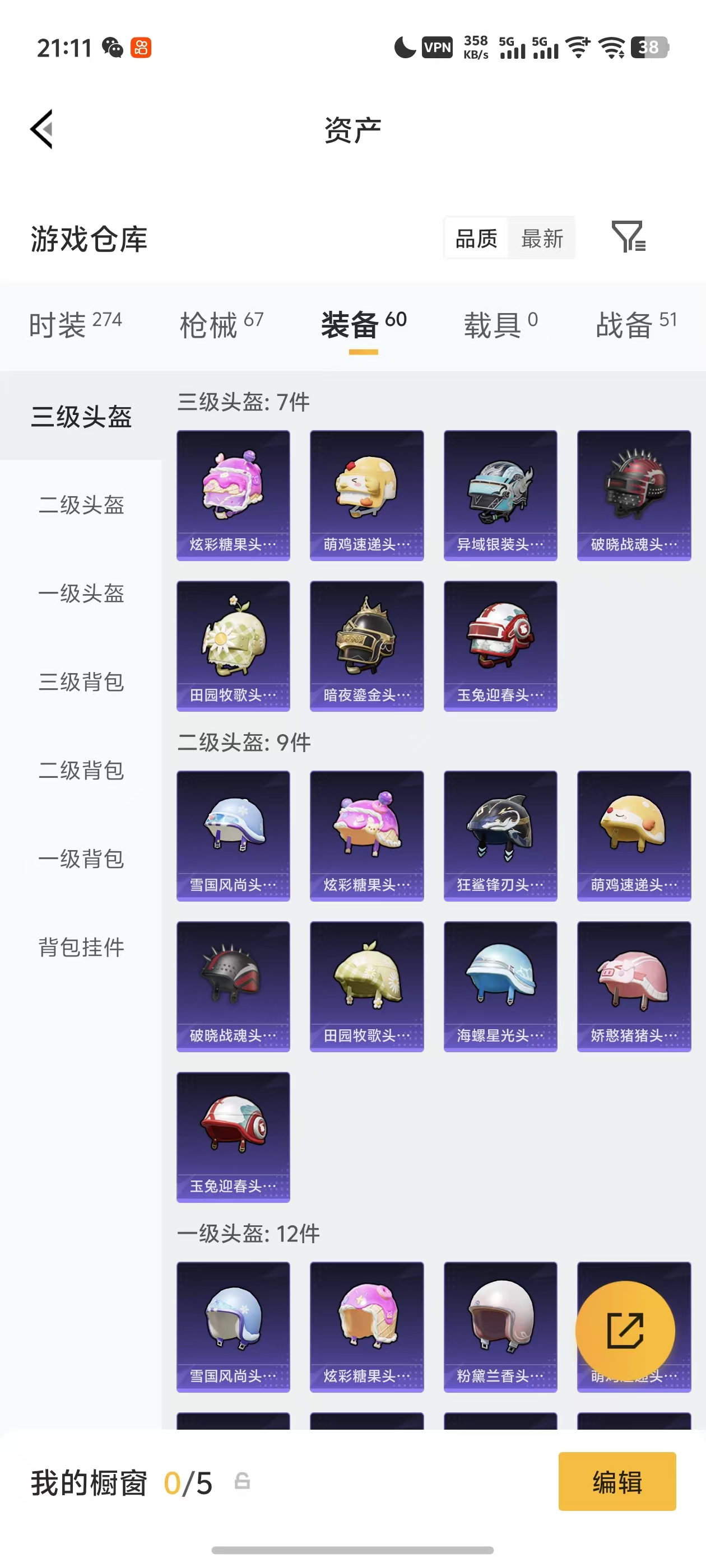Screen dimensions: 706x1568
Task: Open the 背包挂件 category
Action: click(x=81, y=947)
